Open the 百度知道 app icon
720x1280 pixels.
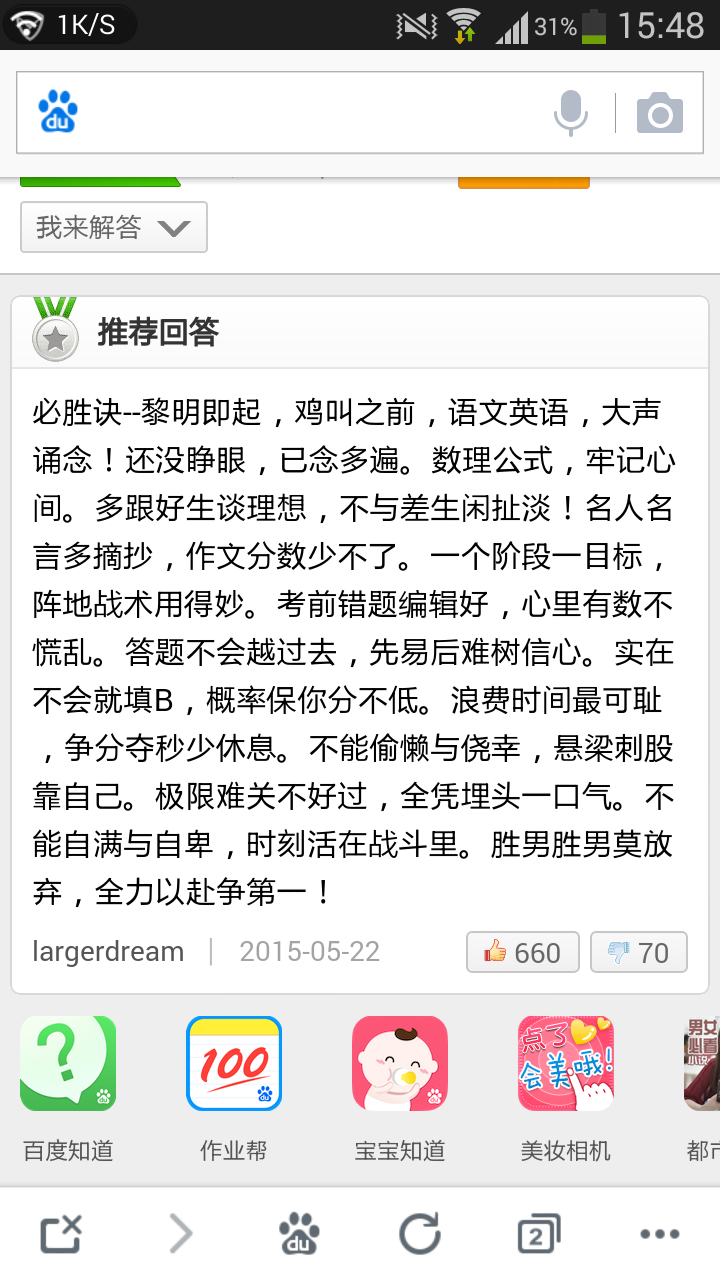click(x=68, y=1064)
